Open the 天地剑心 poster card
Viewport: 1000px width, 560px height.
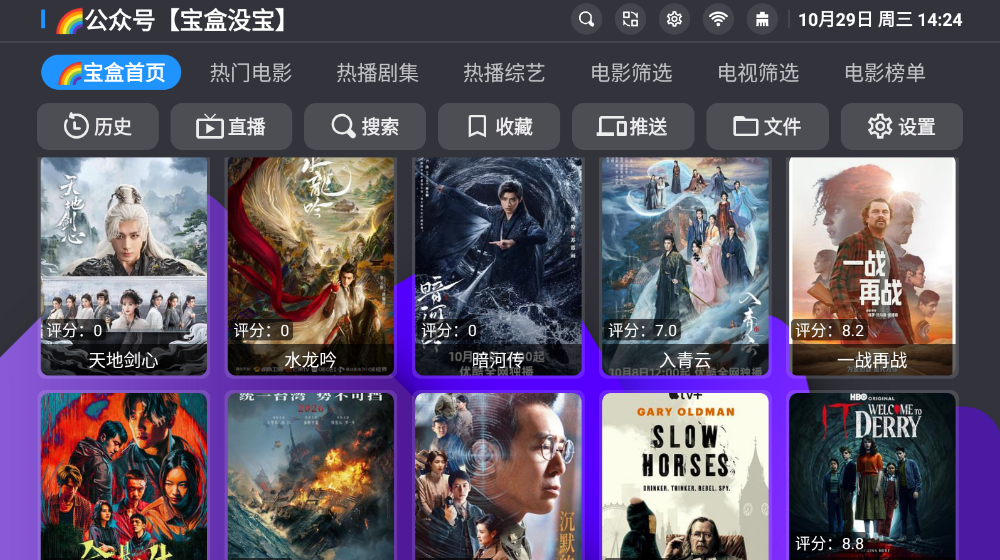point(124,265)
